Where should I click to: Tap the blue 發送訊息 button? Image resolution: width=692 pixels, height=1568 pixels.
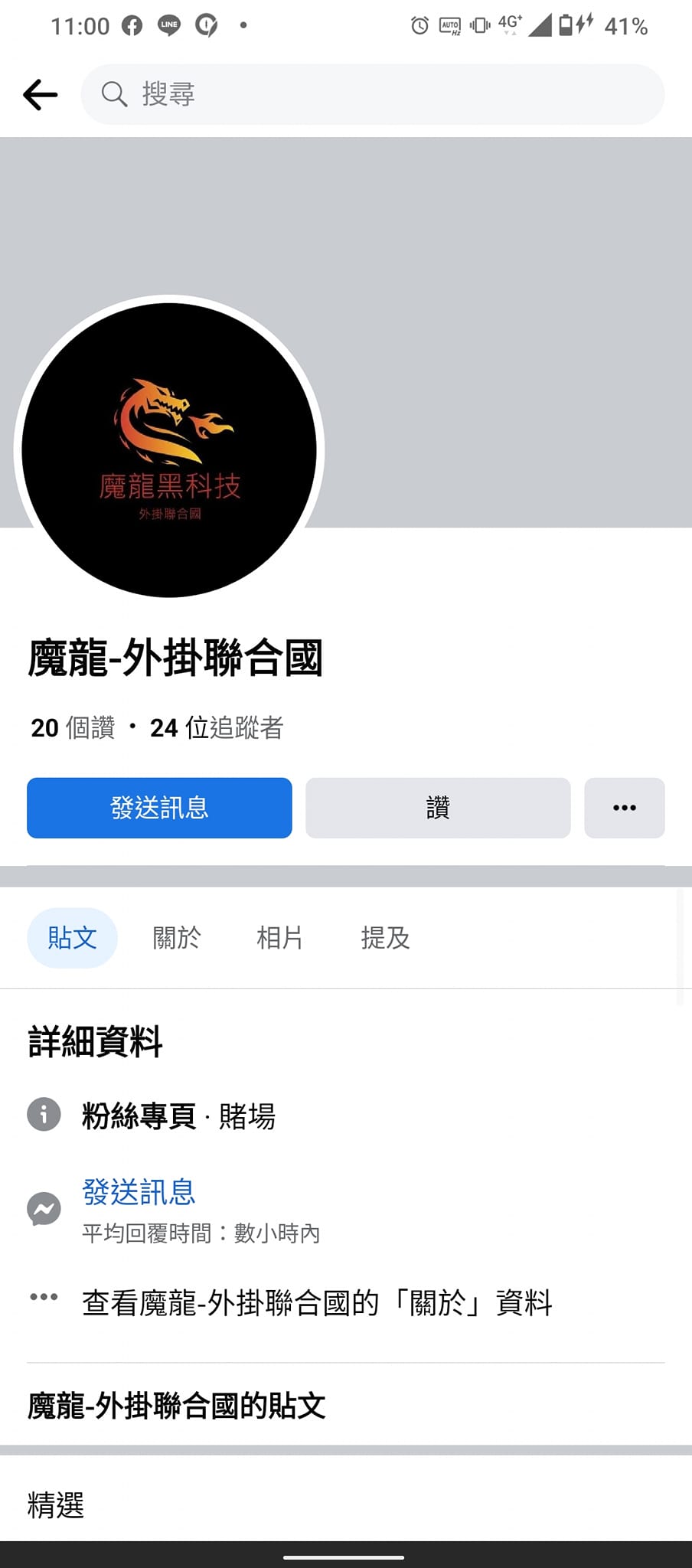(x=159, y=808)
